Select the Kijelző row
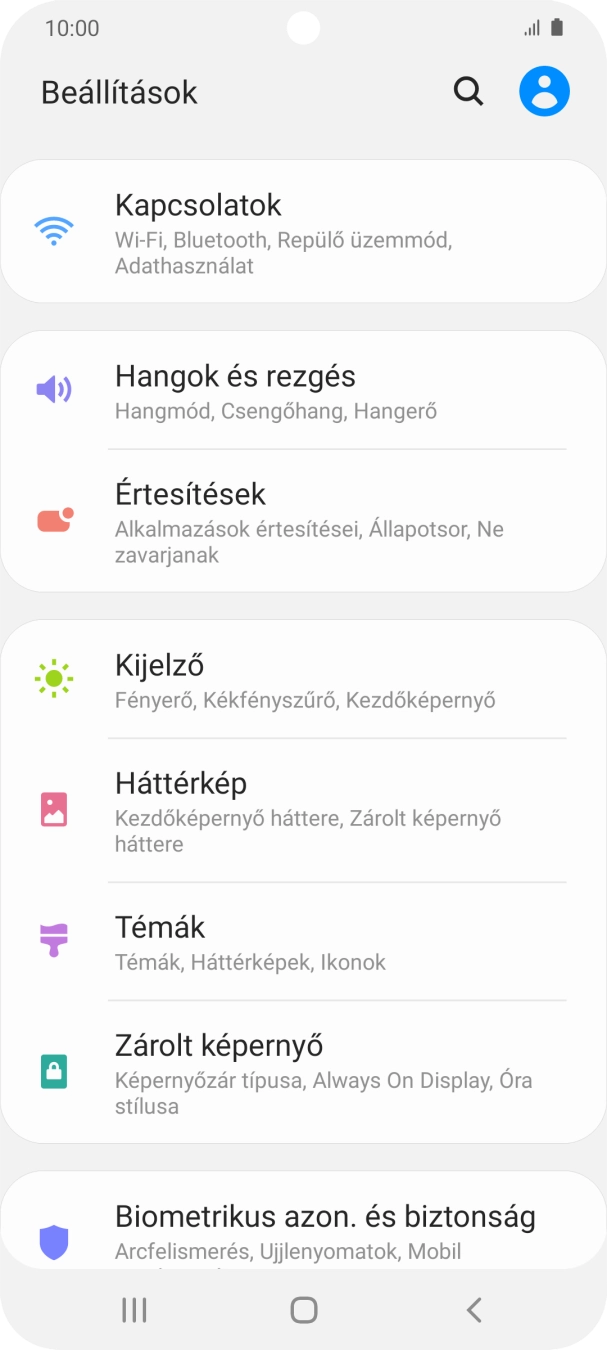The height and width of the screenshot is (1350, 607). [303, 680]
